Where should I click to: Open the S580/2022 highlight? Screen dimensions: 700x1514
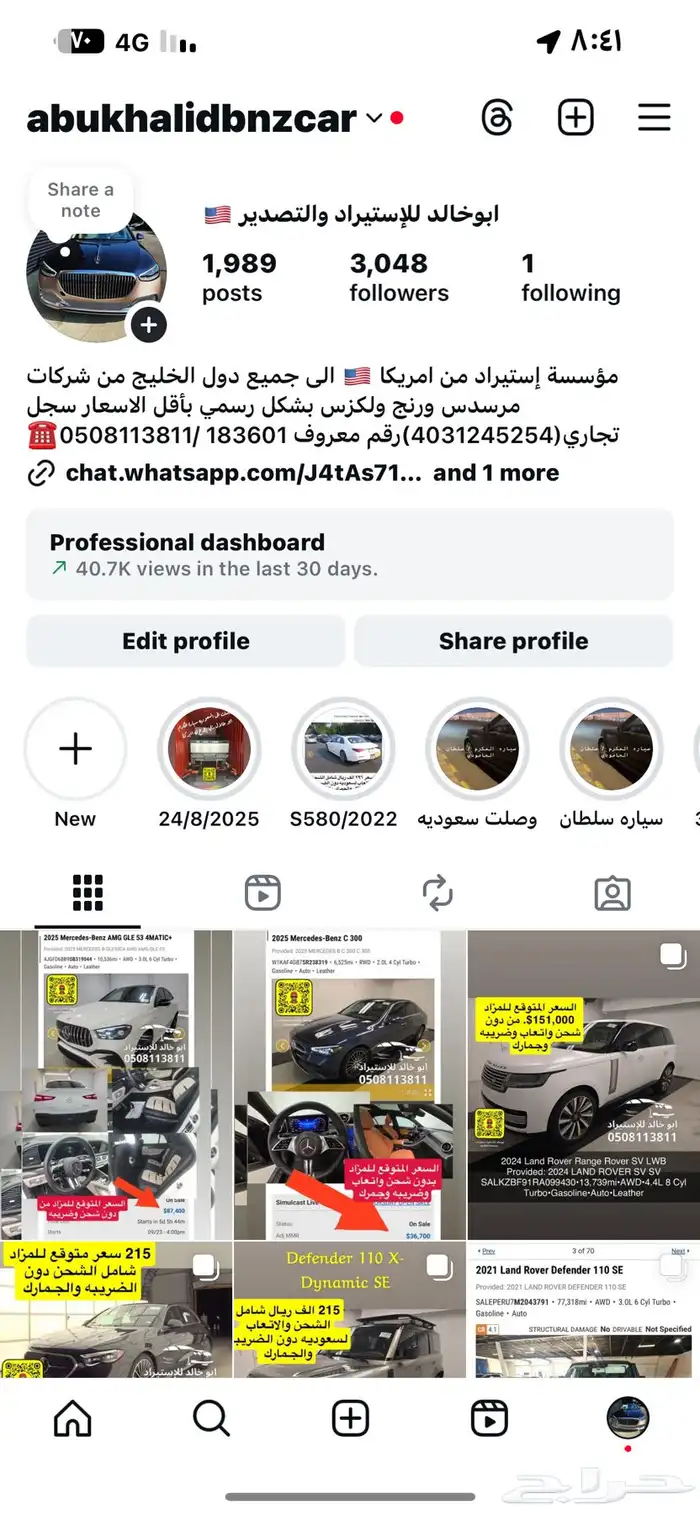[x=343, y=749]
